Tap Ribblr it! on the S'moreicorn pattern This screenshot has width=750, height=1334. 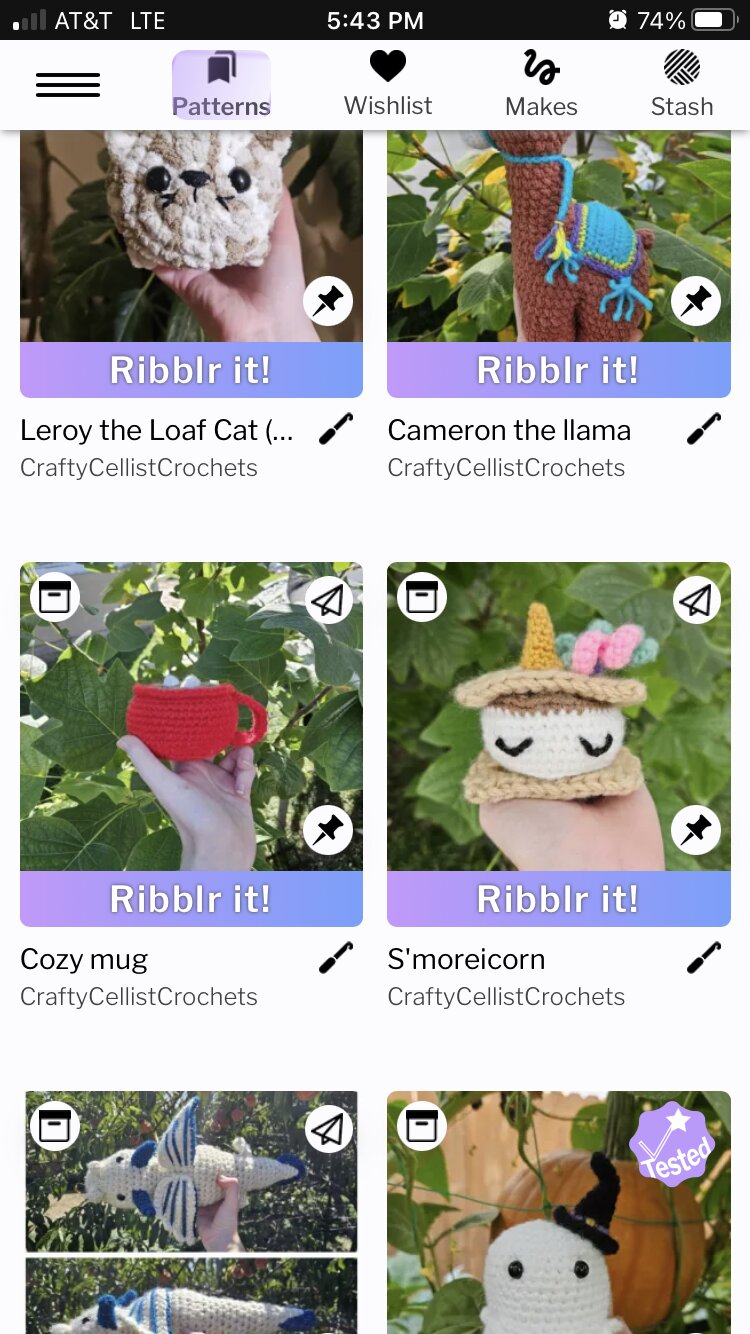(558, 899)
